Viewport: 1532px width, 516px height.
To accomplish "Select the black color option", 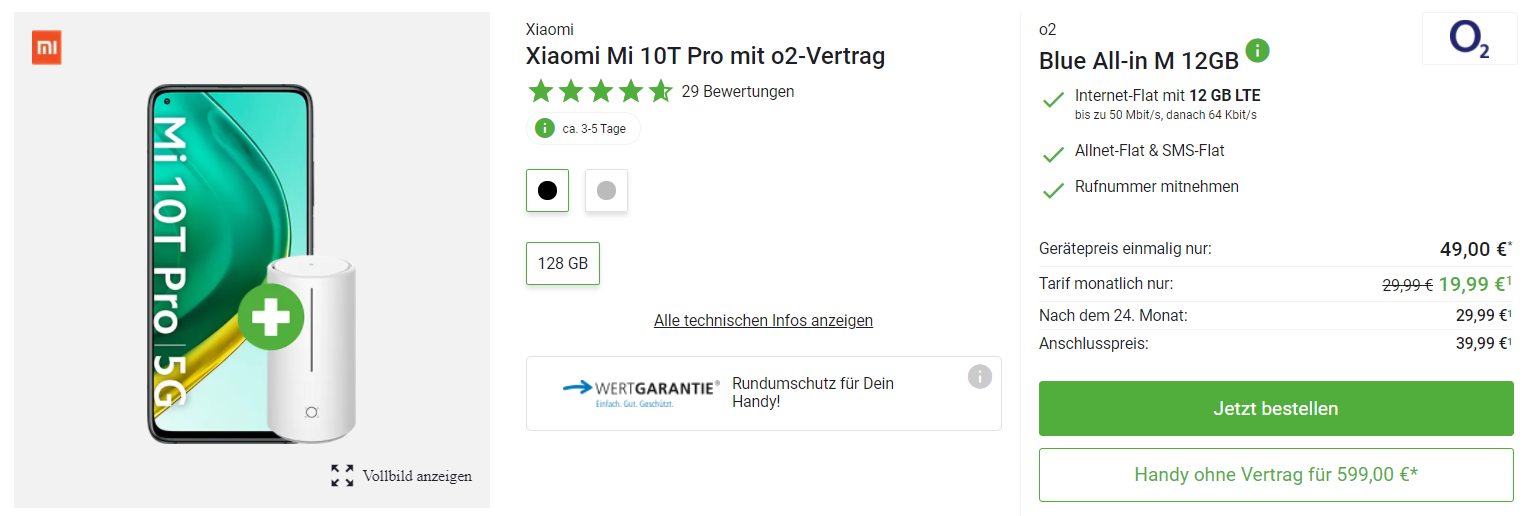I will click(x=547, y=190).
